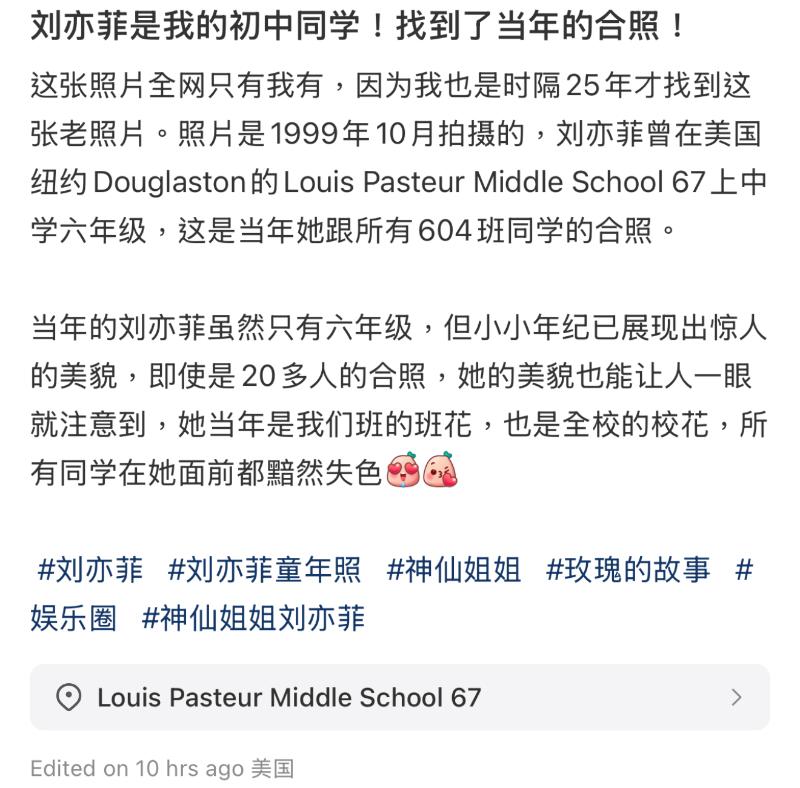
Task: Open location Louis Pasteur Middle School 67
Action: 400,697
